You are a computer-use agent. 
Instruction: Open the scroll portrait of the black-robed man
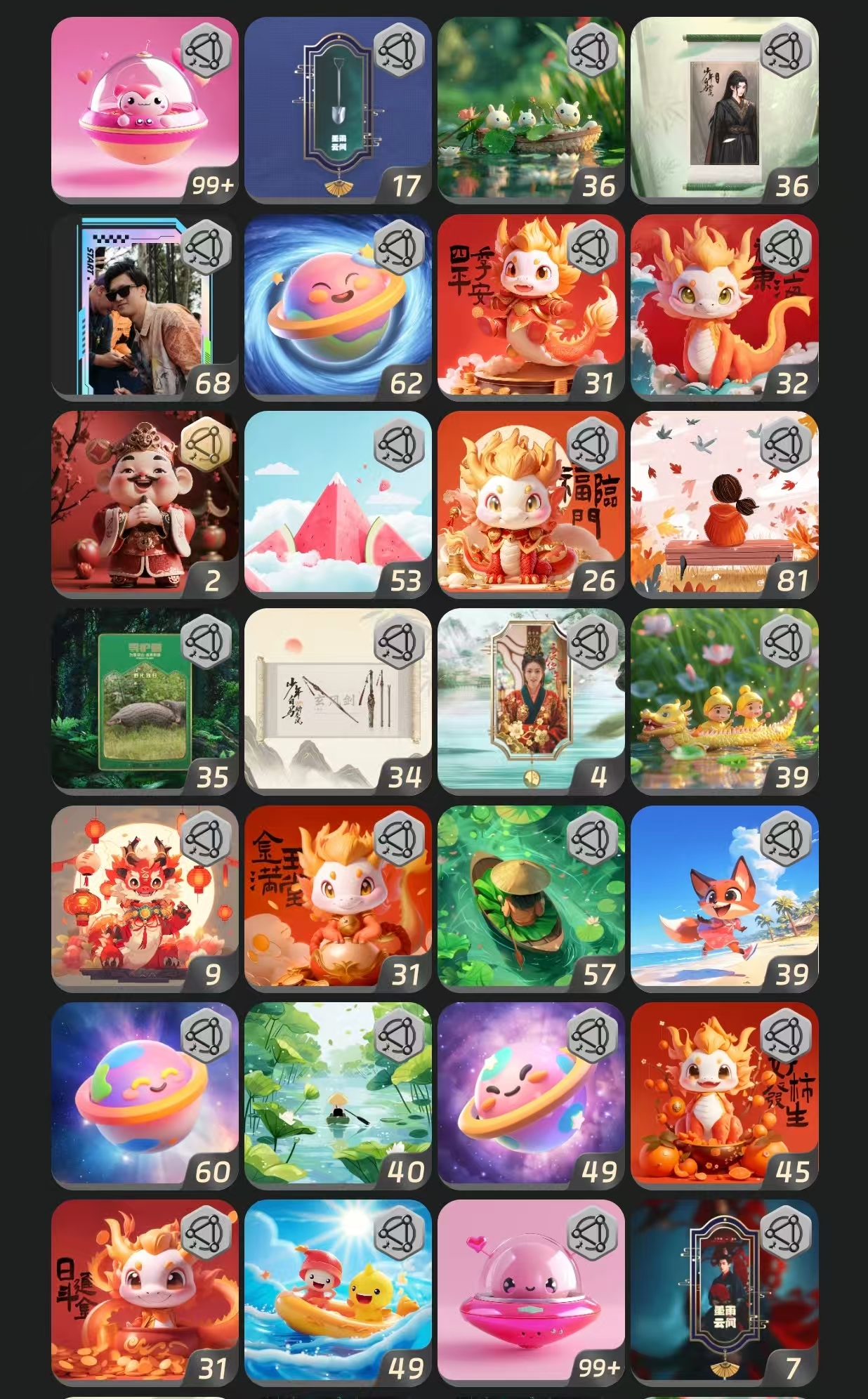tap(724, 110)
